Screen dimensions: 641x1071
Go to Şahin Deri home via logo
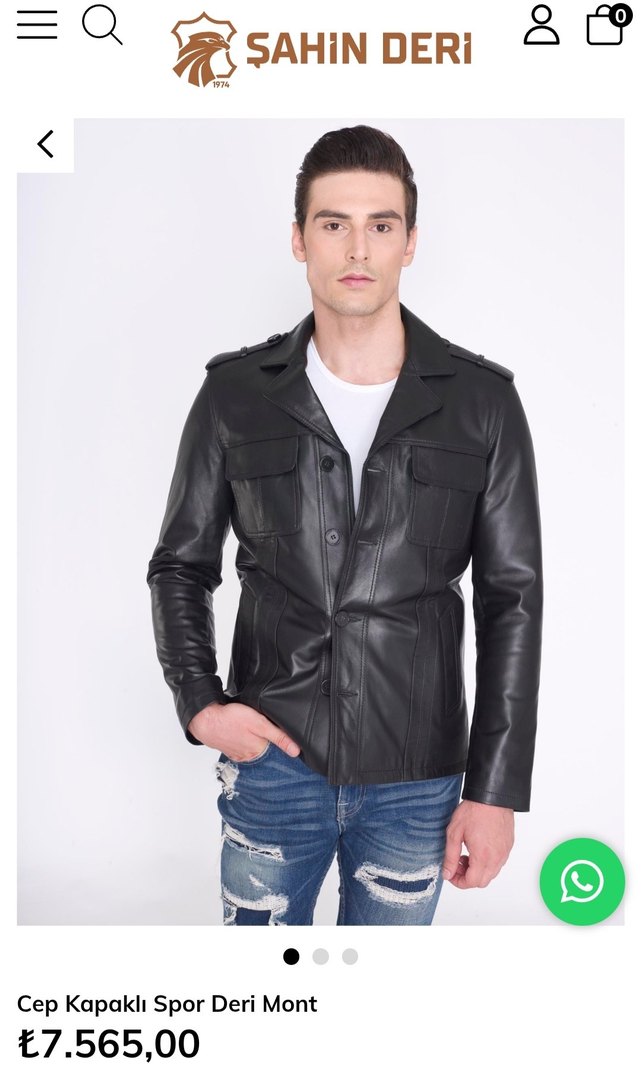(x=320, y=48)
